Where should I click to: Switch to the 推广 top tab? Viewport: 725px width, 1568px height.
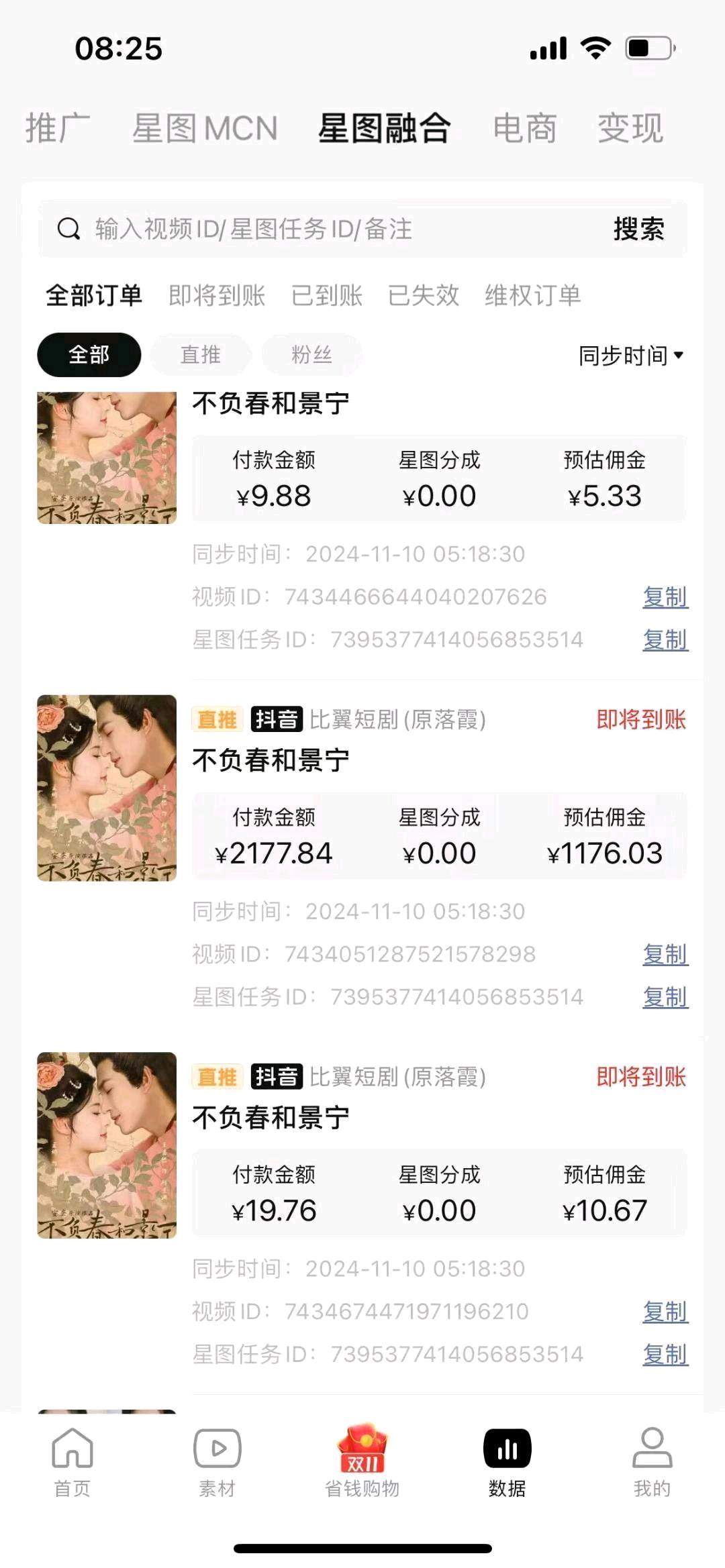coord(57,128)
